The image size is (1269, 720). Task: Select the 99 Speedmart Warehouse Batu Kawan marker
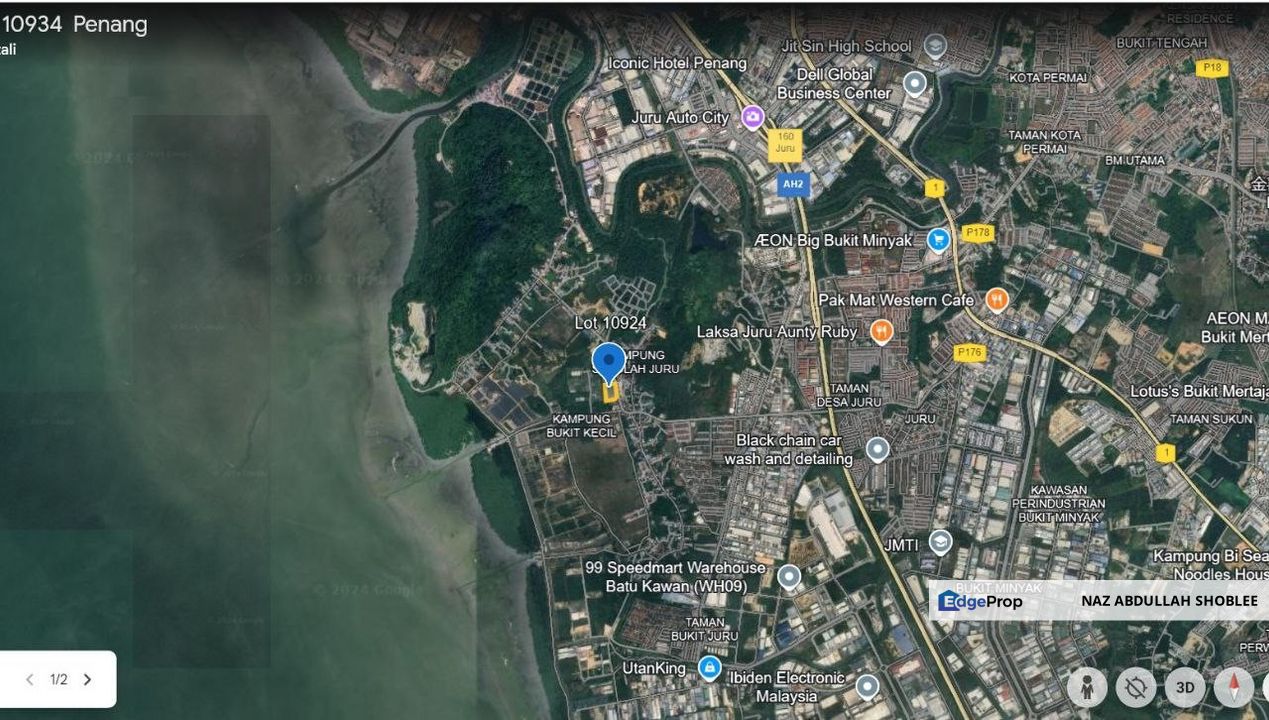(789, 577)
